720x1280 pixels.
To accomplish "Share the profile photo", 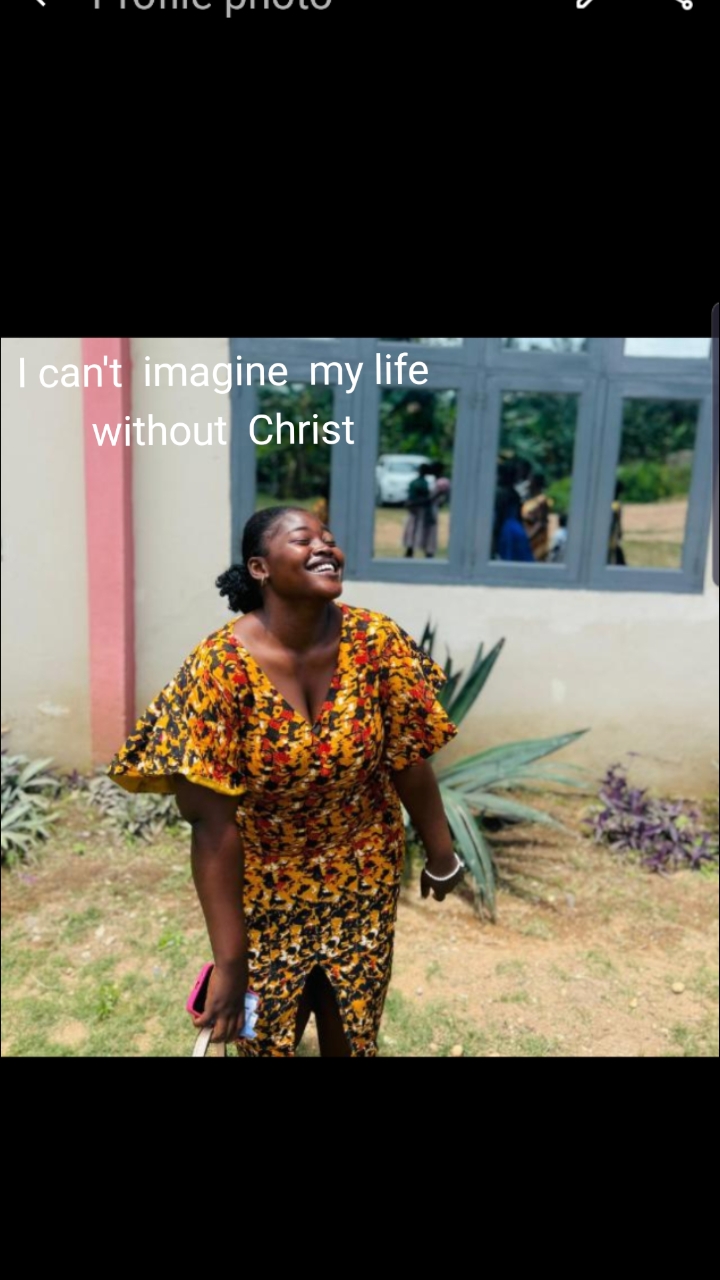I will 683,3.
